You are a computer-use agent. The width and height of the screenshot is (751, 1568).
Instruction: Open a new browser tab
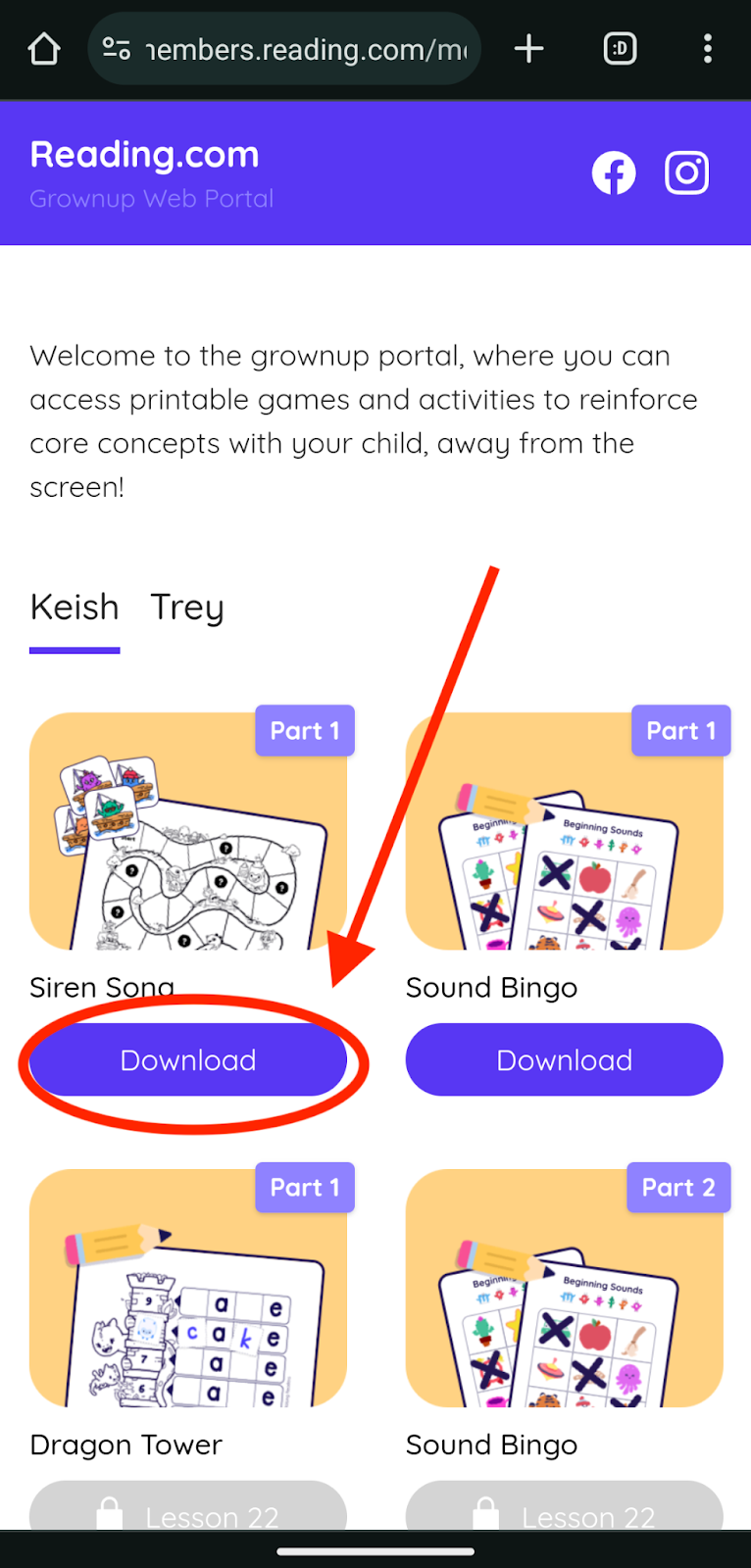(x=528, y=49)
